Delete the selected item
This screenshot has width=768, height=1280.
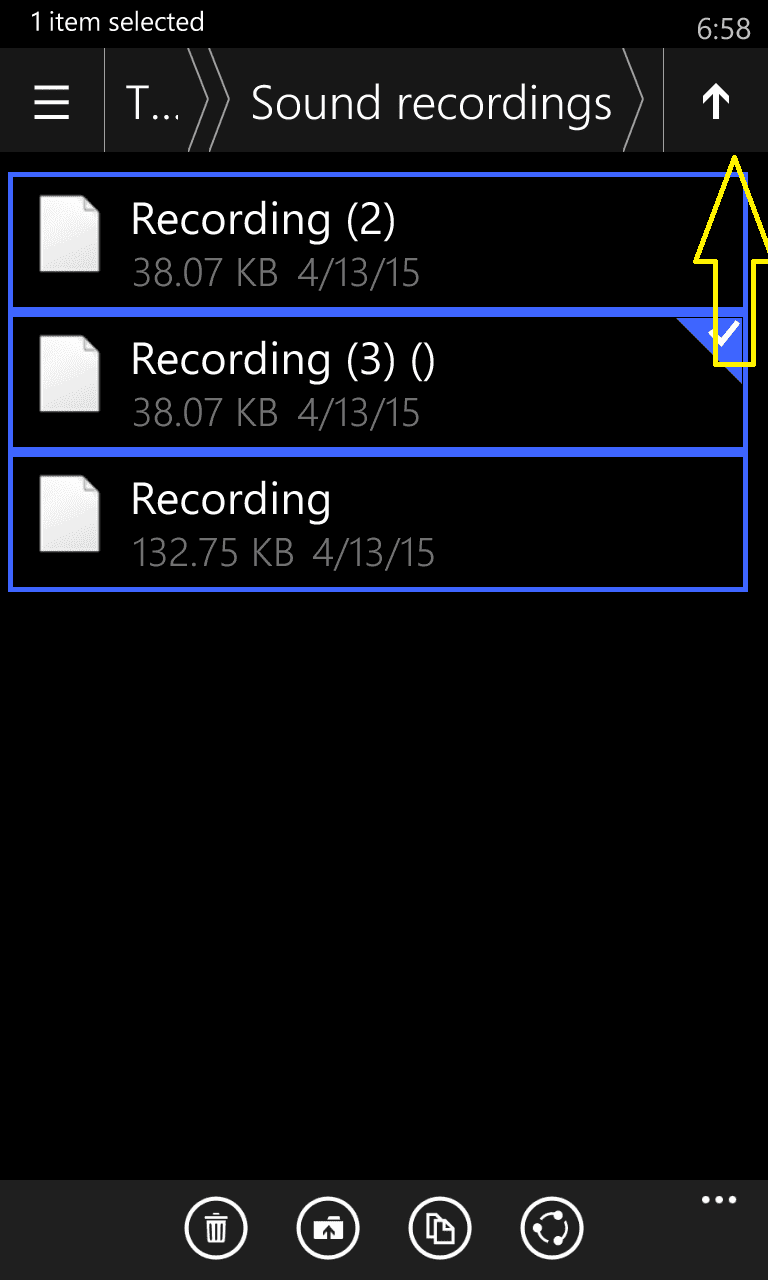(x=215, y=1227)
